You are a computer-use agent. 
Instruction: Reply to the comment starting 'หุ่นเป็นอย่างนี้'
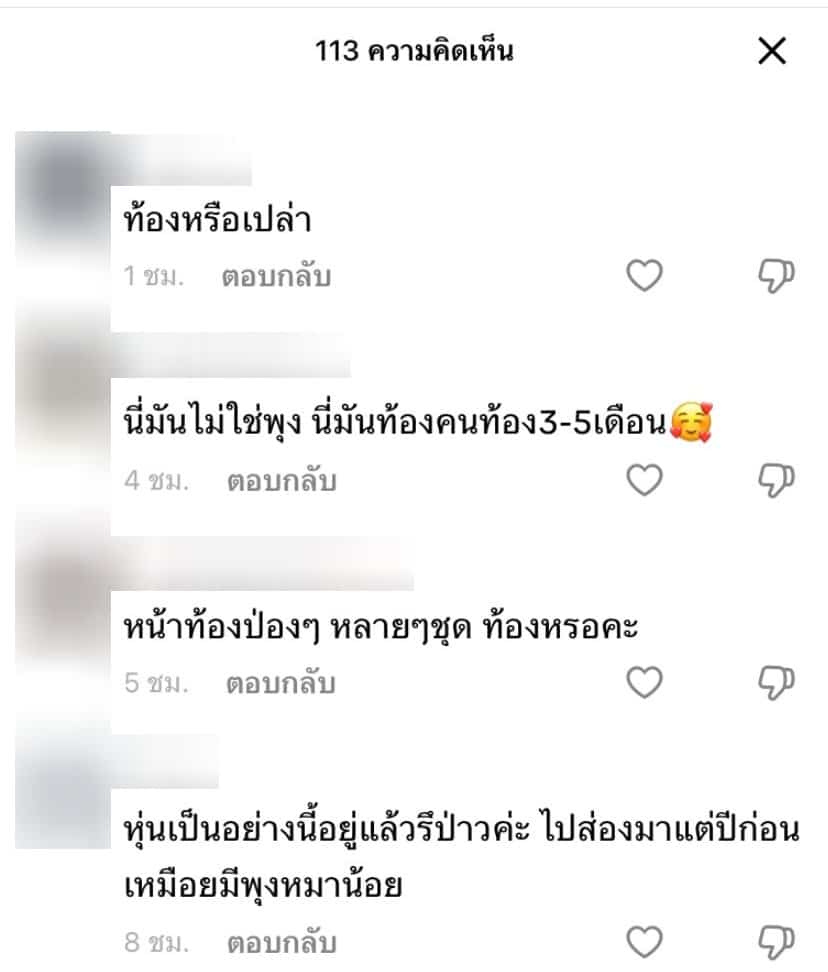280,942
